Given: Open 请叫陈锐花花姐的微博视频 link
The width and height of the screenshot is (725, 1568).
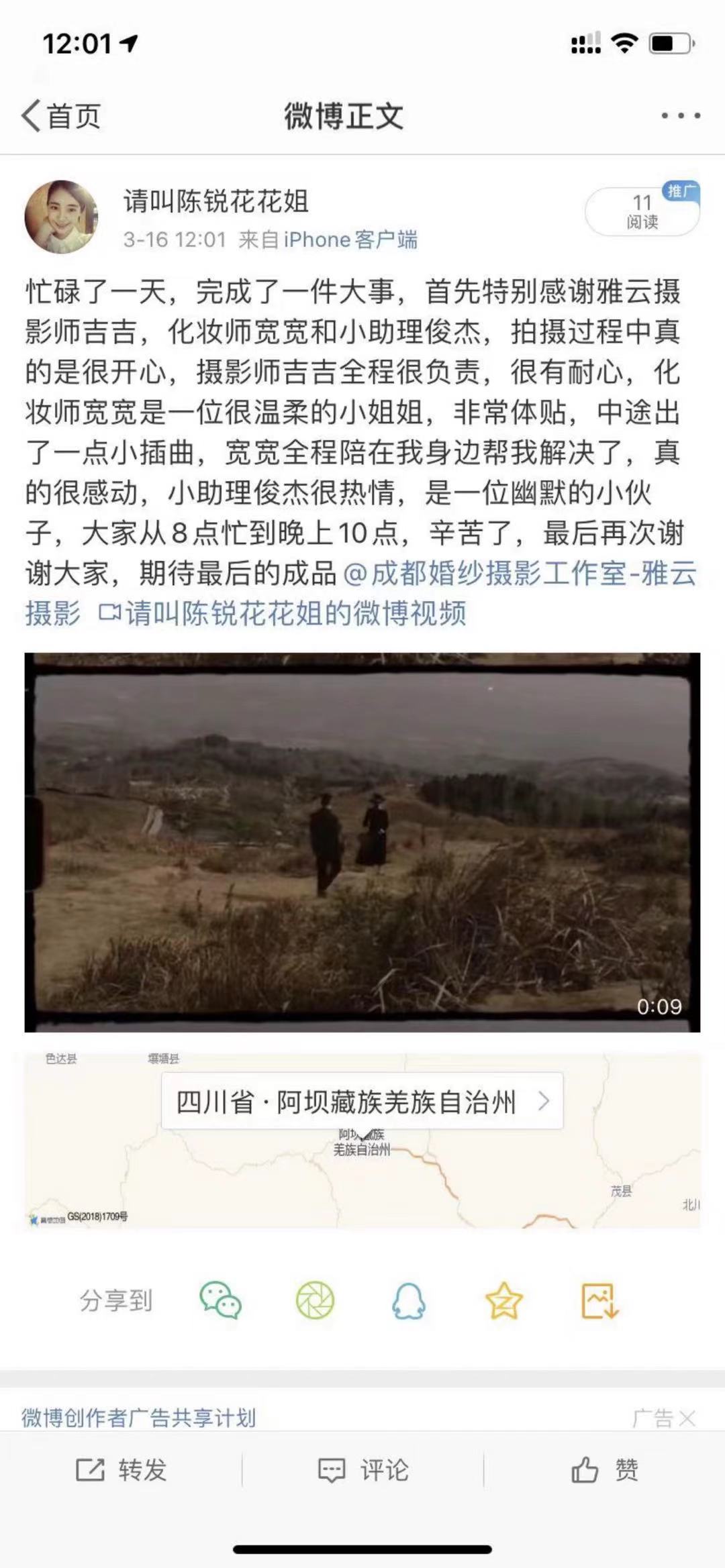Looking at the screenshot, I should 283,614.
